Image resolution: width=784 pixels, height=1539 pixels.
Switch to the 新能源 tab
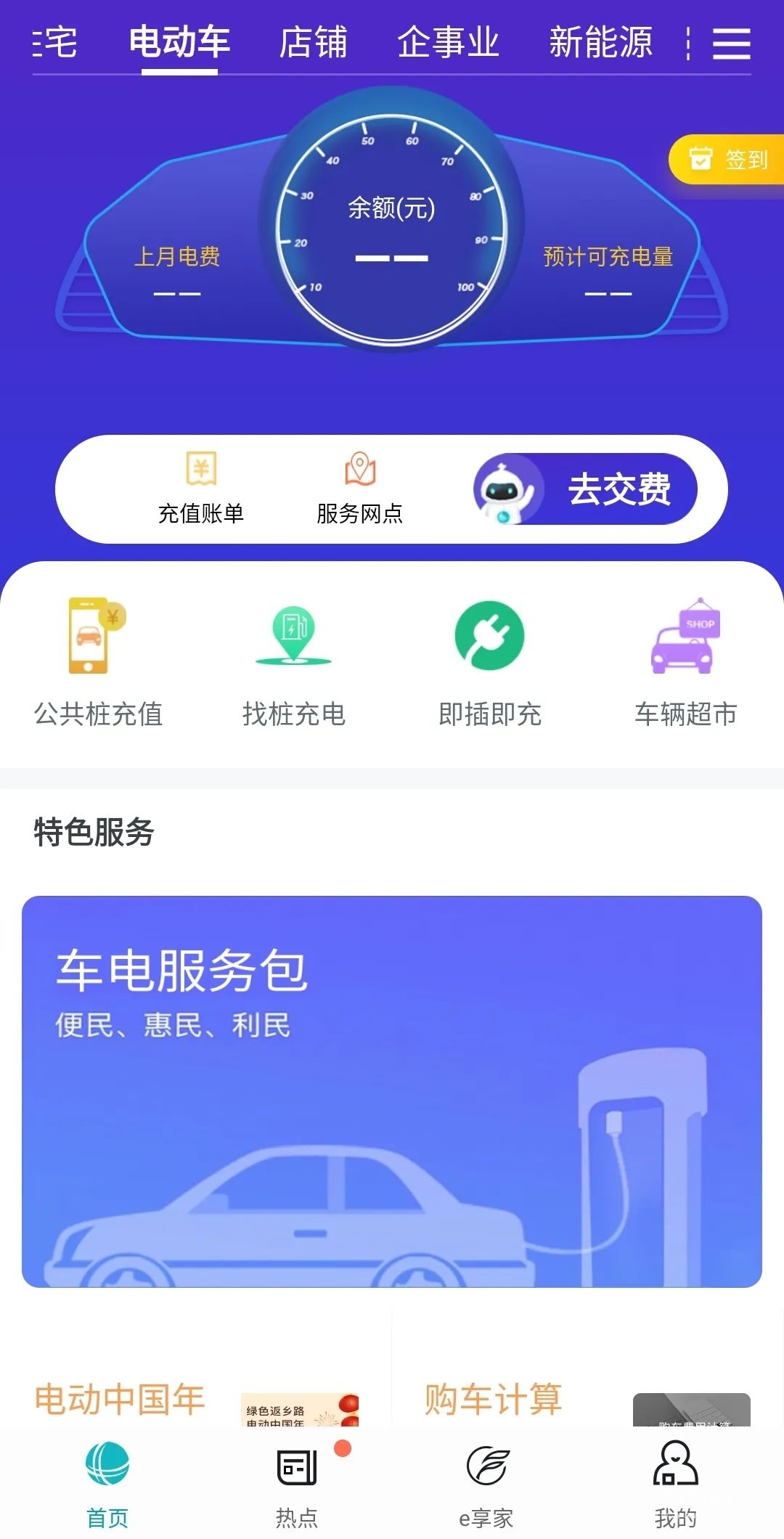coord(600,42)
